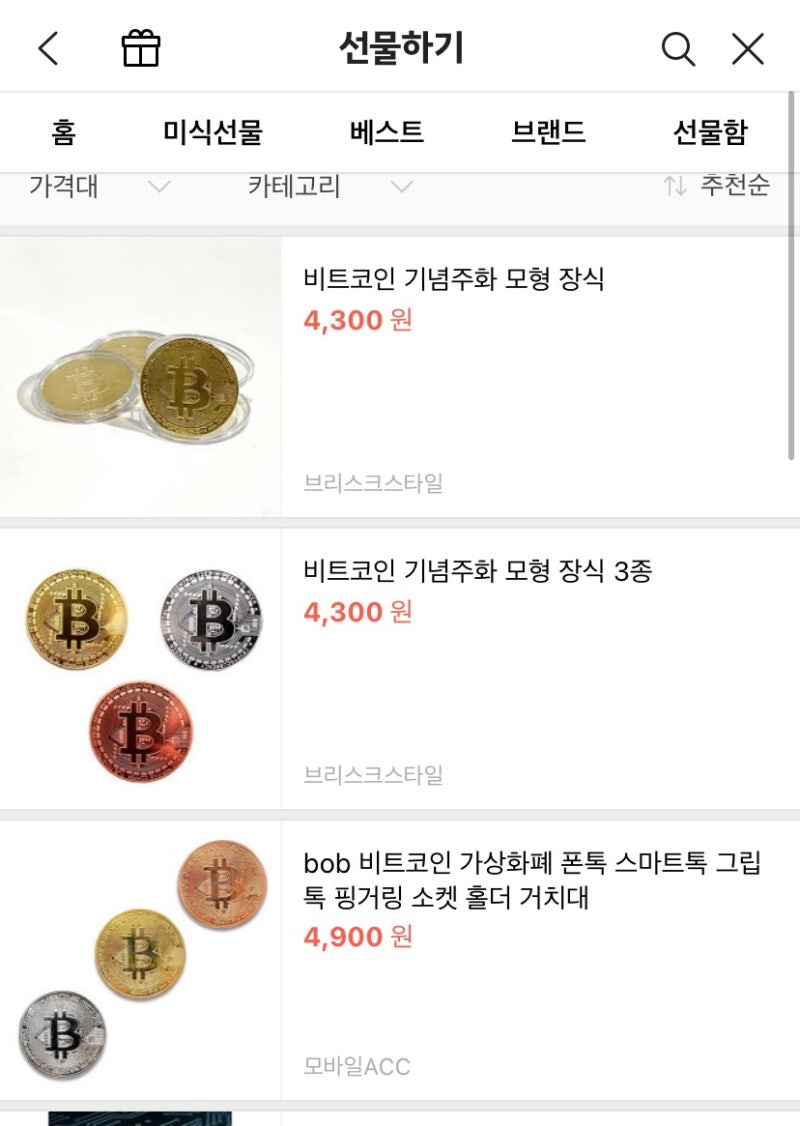Open the 브랜드 tab
800x1126 pixels.
point(549,130)
